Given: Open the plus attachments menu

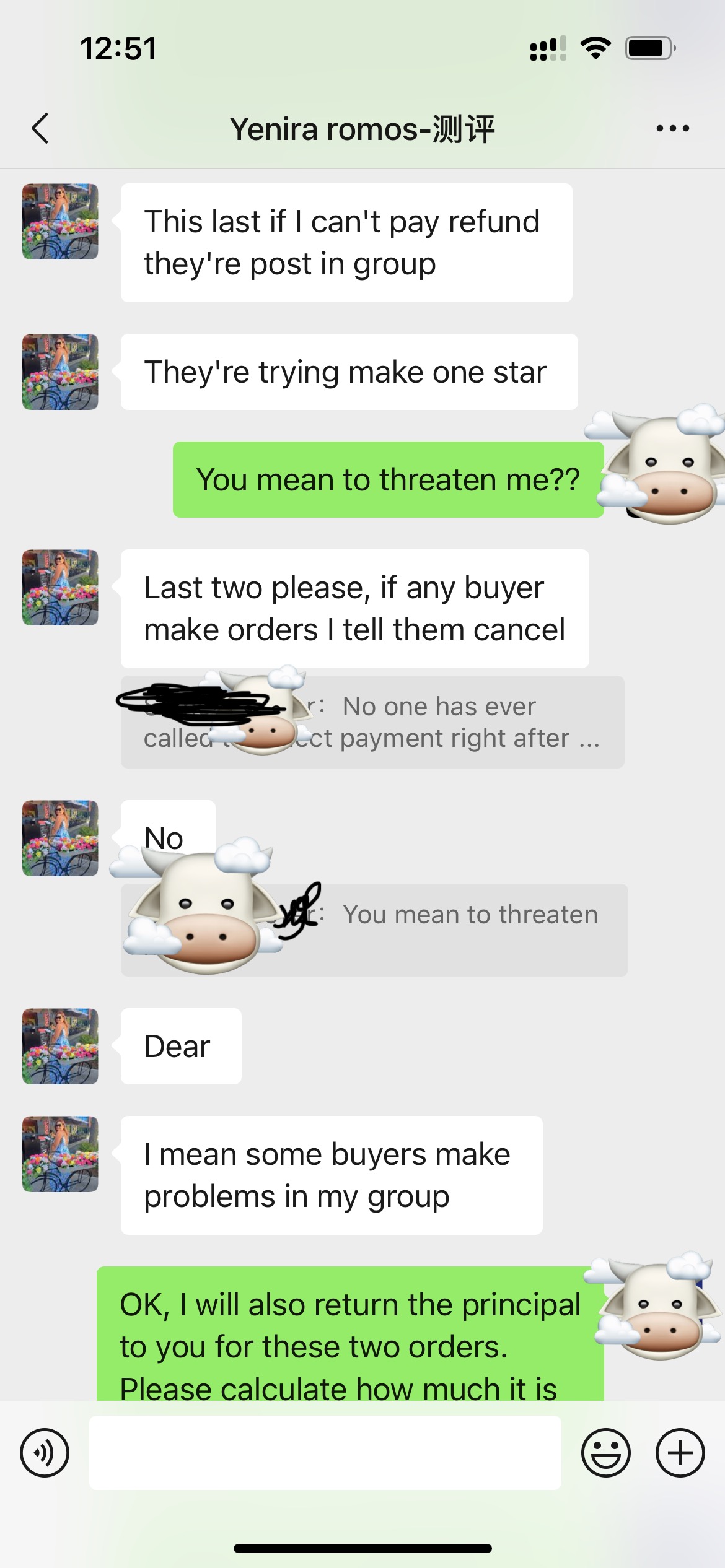Looking at the screenshot, I should click(680, 1452).
